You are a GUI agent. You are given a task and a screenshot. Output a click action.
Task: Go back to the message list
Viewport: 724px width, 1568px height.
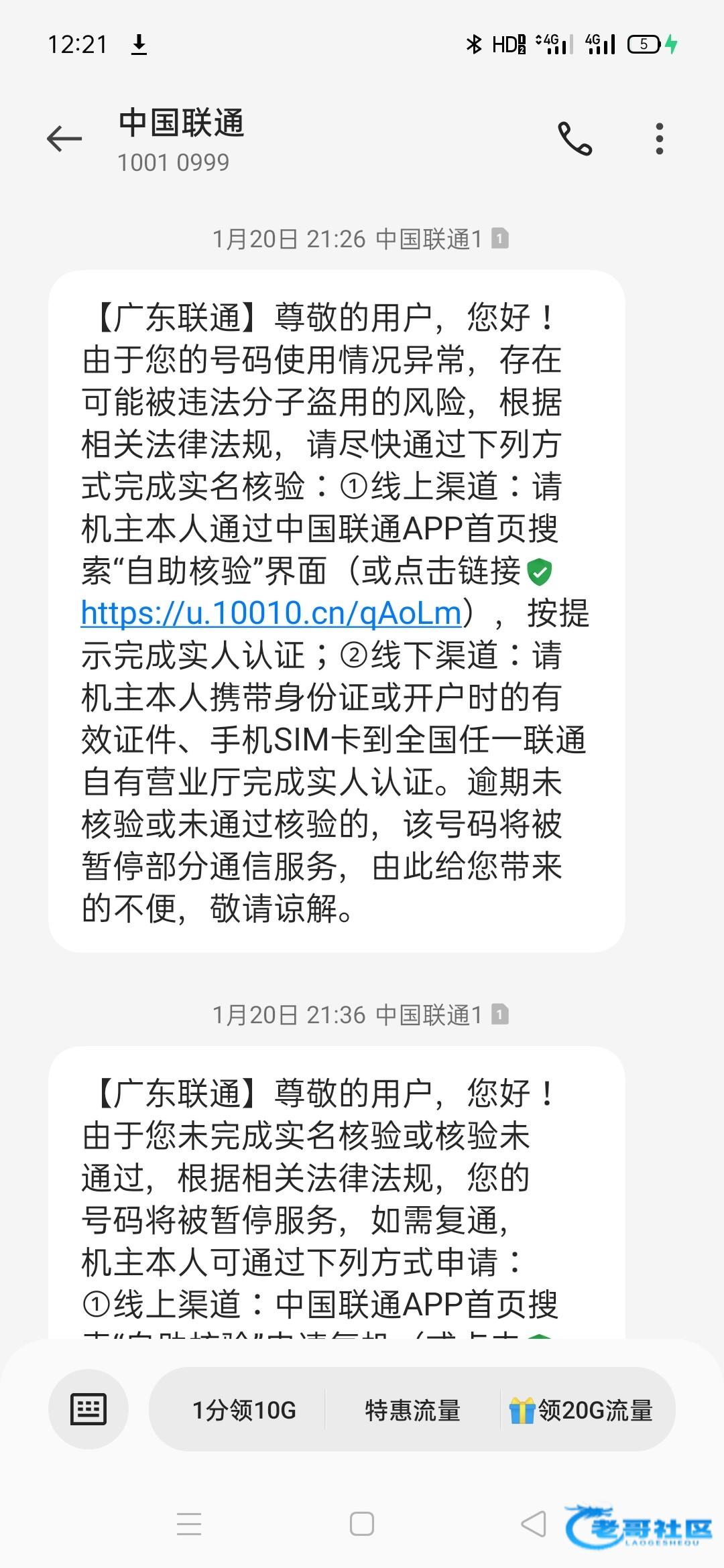click(64, 139)
